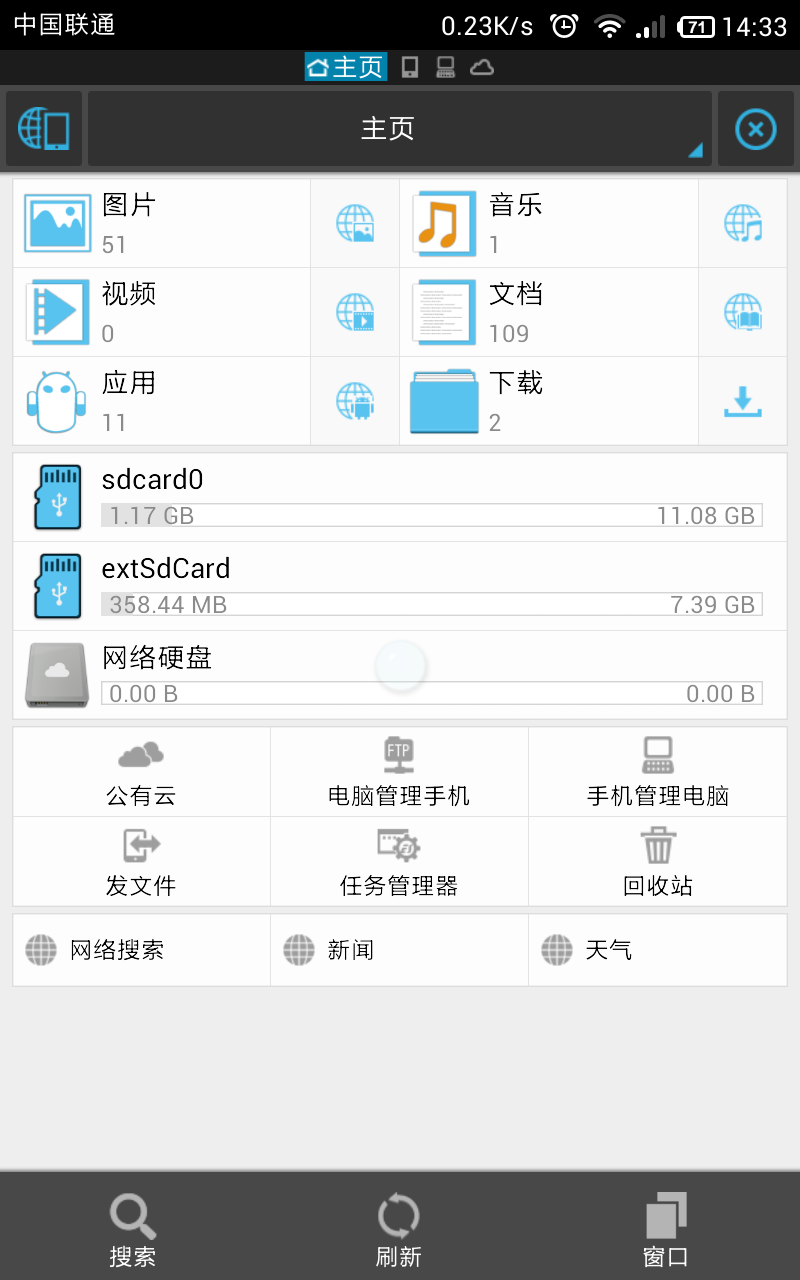Open 窗口 windows manager
The width and height of the screenshot is (800, 1280).
tap(666, 1228)
